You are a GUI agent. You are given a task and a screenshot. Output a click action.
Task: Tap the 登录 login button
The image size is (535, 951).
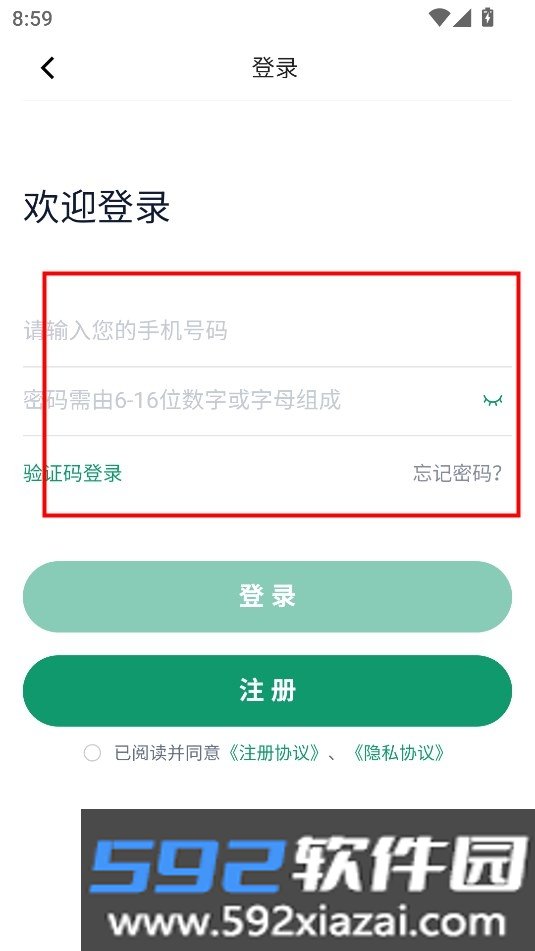267,597
